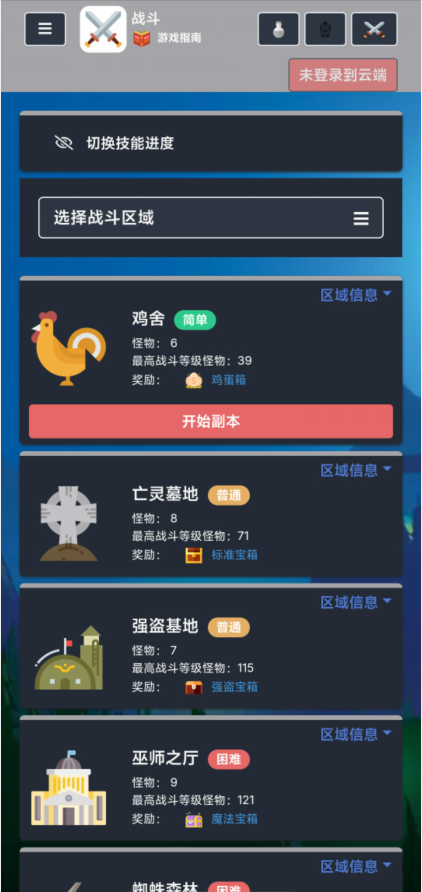The width and height of the screenshot is (422, 892).
Task: Open the 强盗宝箱 reward link
Action: tap(235, 687)
